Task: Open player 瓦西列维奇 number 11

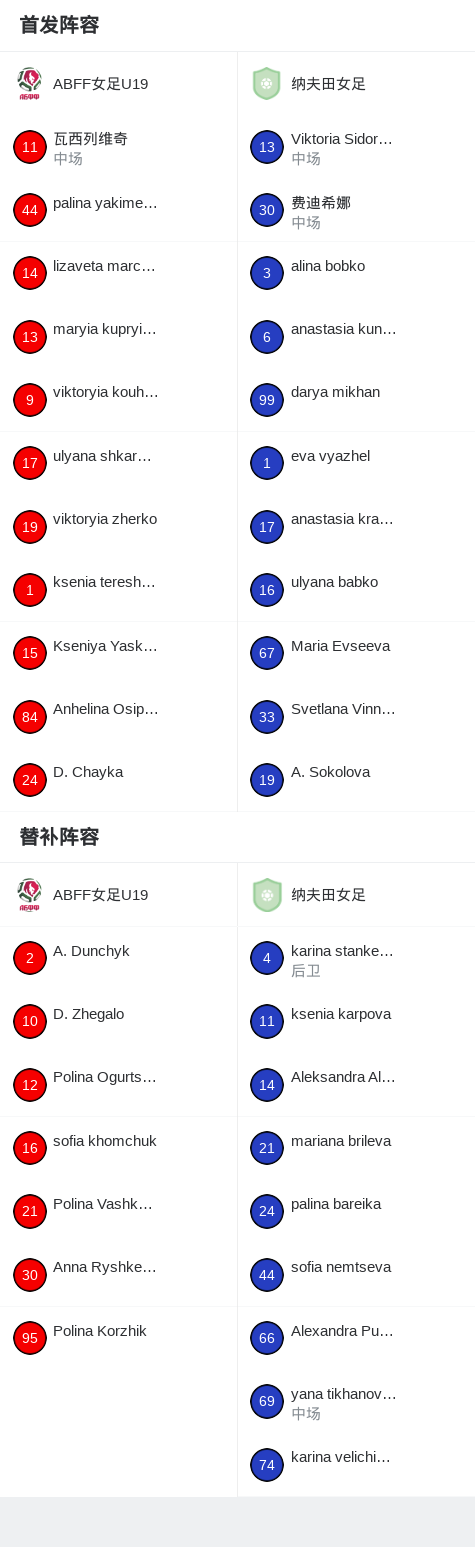Action: tap(118, 147)
